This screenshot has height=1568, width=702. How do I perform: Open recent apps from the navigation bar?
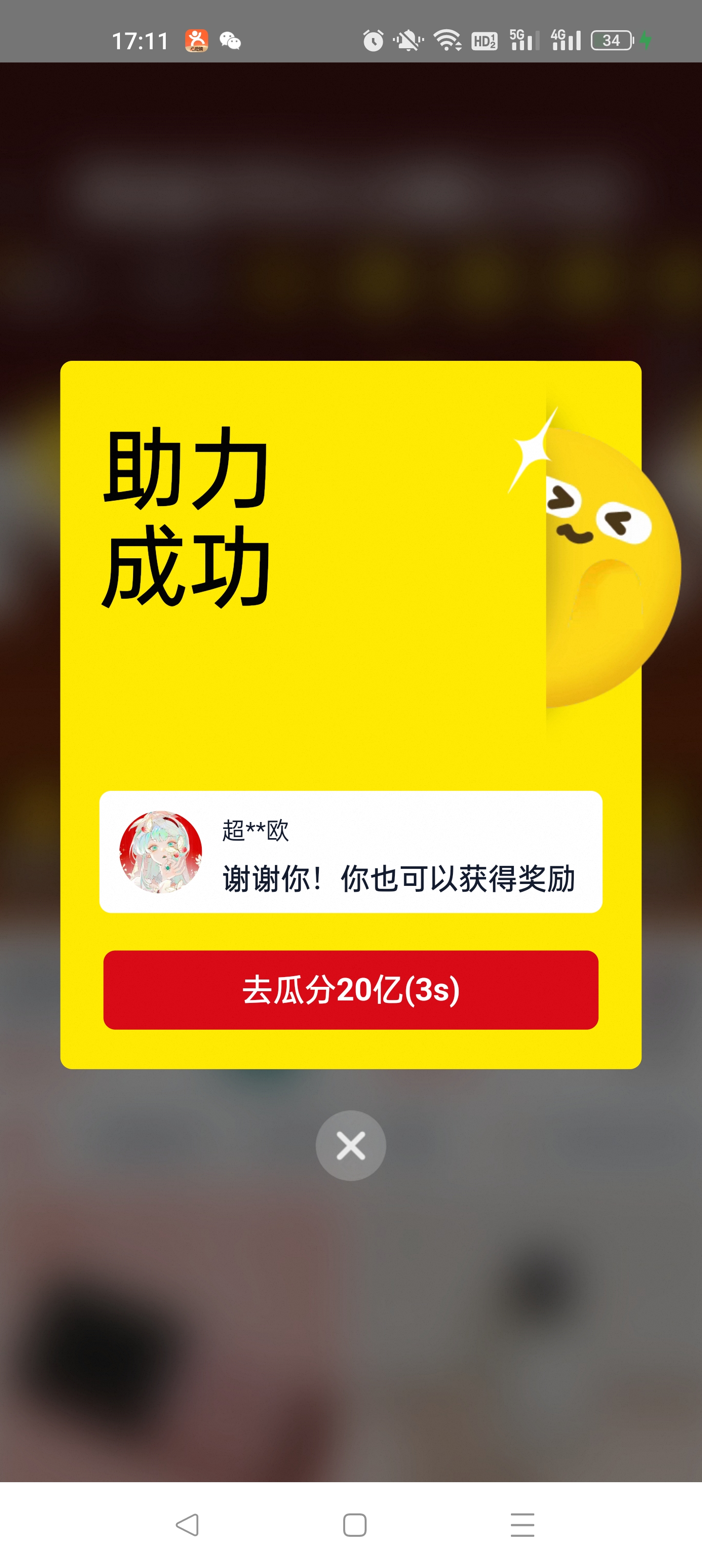point(523,1525)
